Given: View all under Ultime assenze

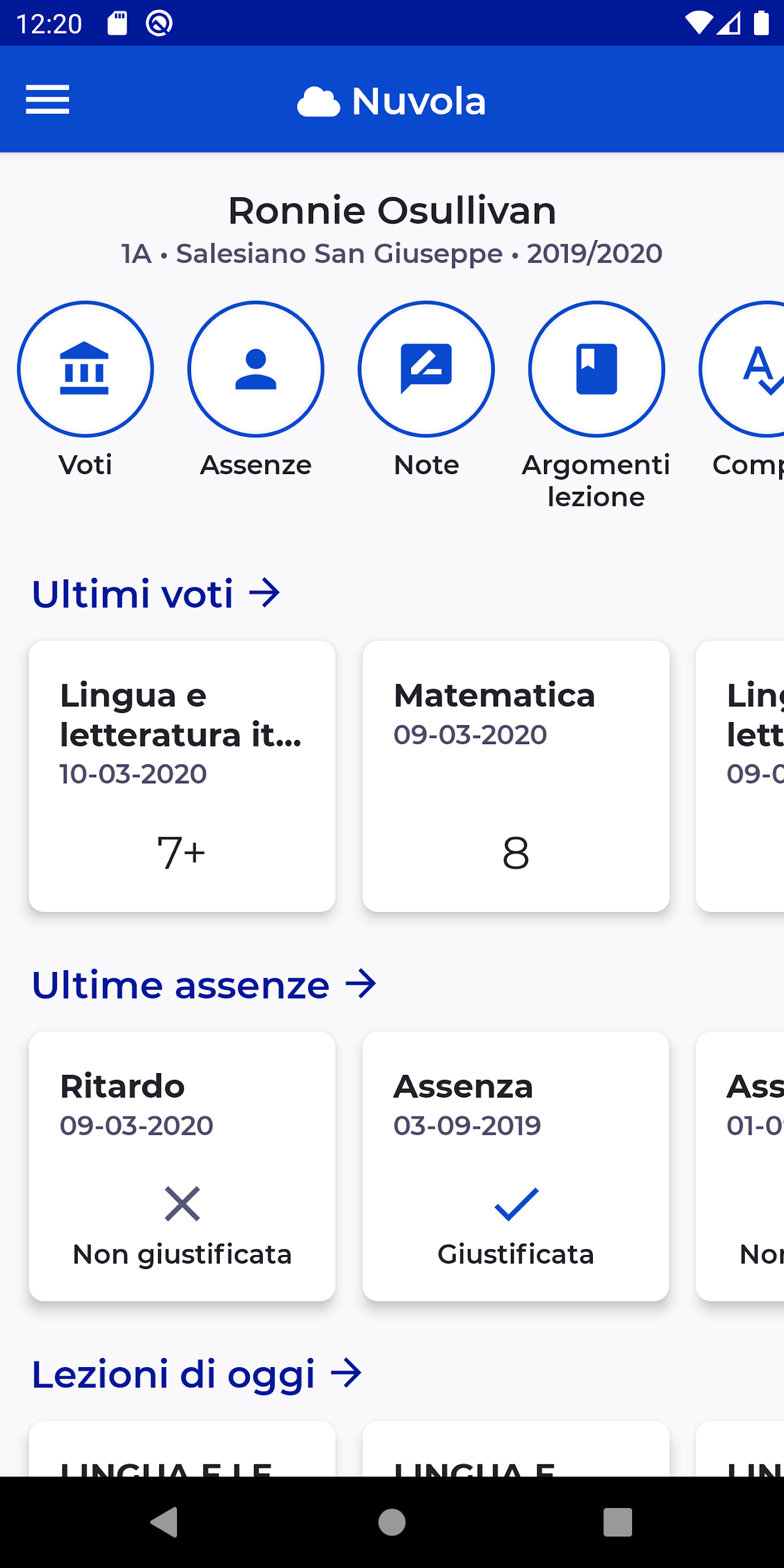Looking at the screenshot, I should pyautogui.click(x=204, y=985).
